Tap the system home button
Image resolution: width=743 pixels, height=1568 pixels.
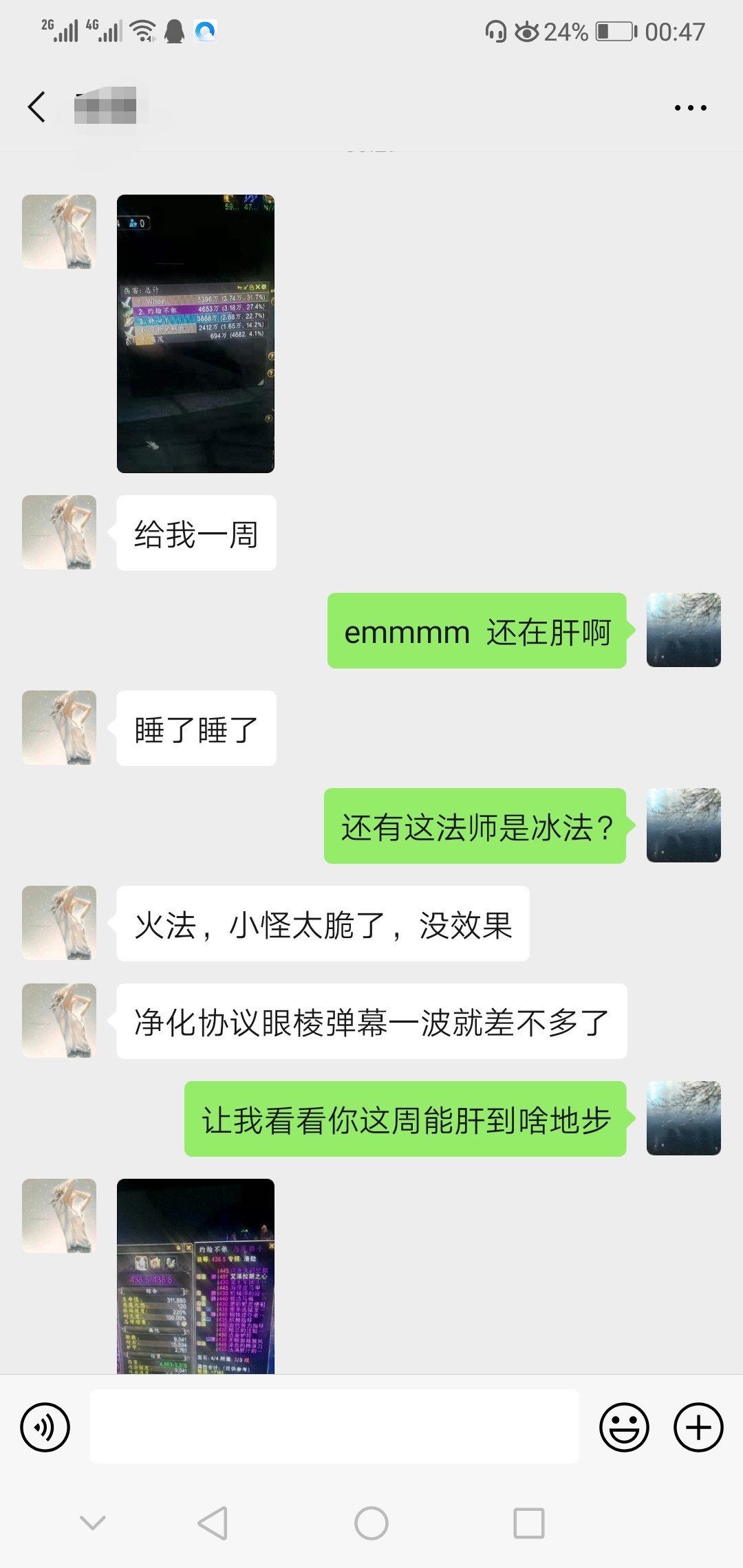[x=371, y=1523]
